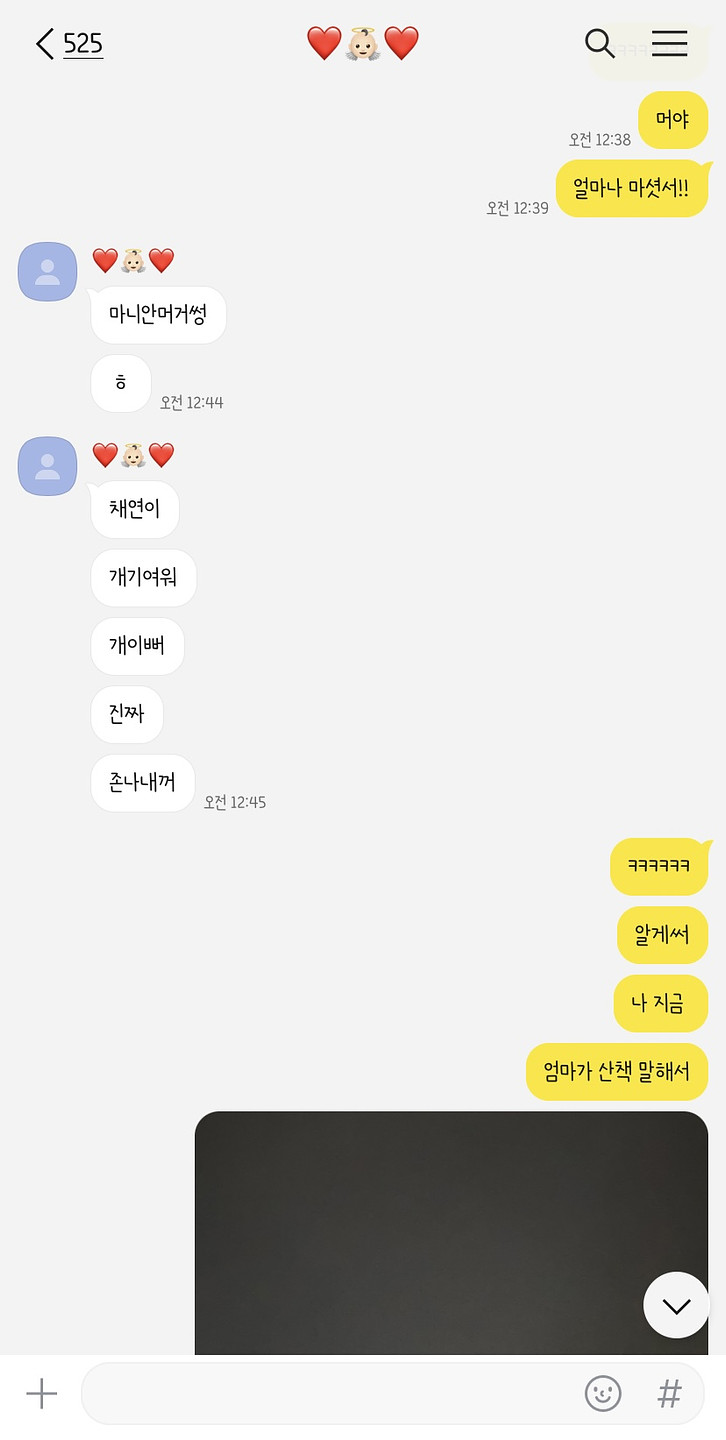Image resolution: width=726 pixels, height=1440 pixels.
Task: Open the plus attachment menu
Action: point(42,1393)
